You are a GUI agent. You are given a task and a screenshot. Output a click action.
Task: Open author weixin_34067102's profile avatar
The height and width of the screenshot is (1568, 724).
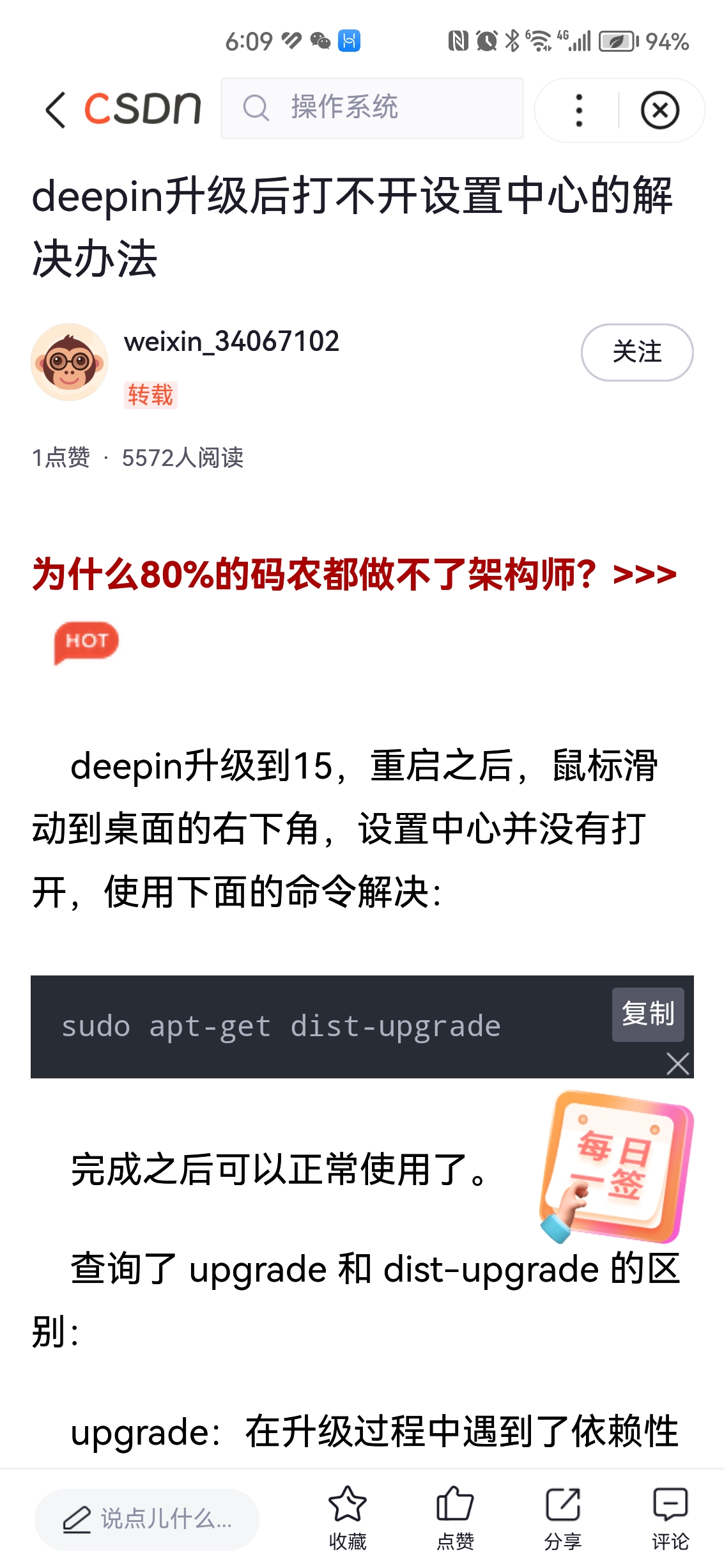(70, 362)
